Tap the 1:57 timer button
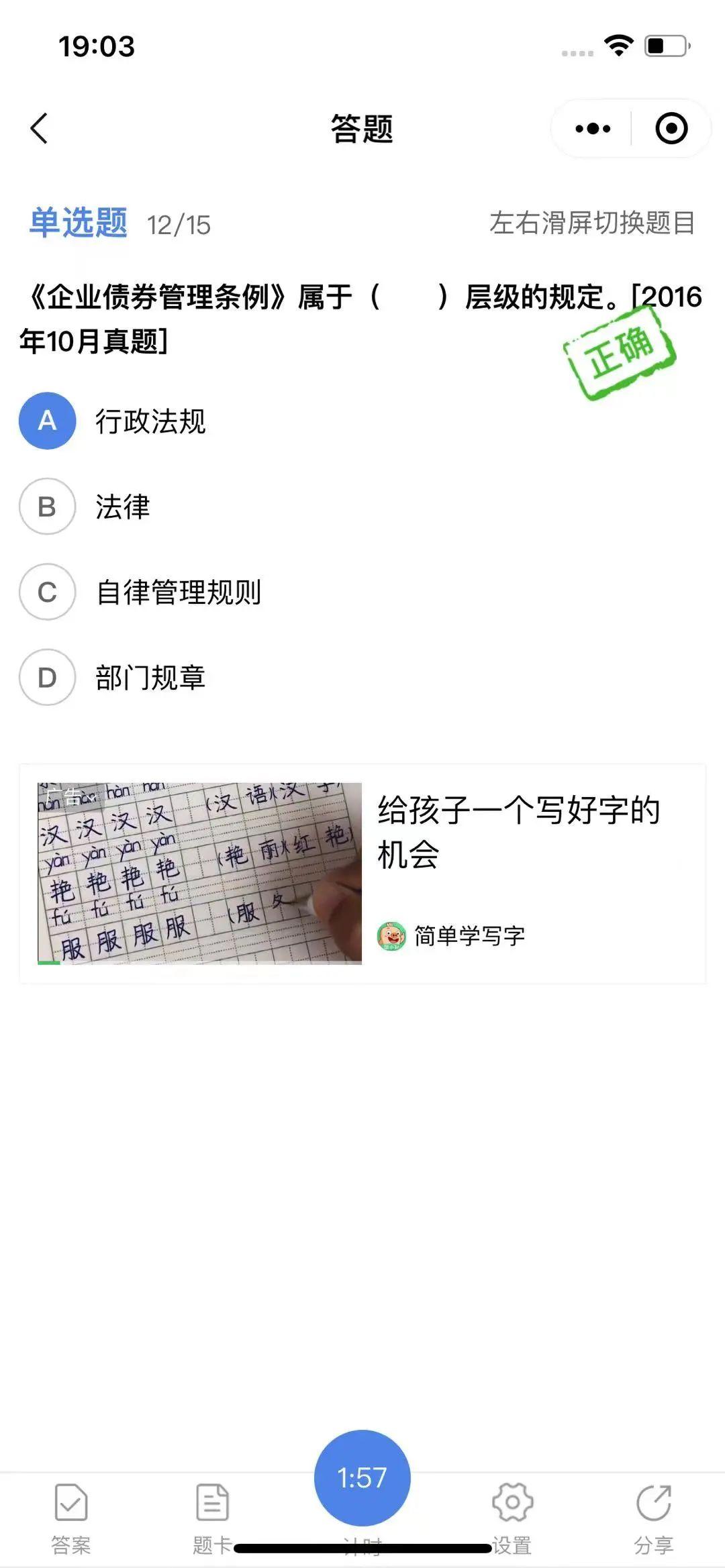This screenshot has height=1568, width=725. [x=362, y=1477]
